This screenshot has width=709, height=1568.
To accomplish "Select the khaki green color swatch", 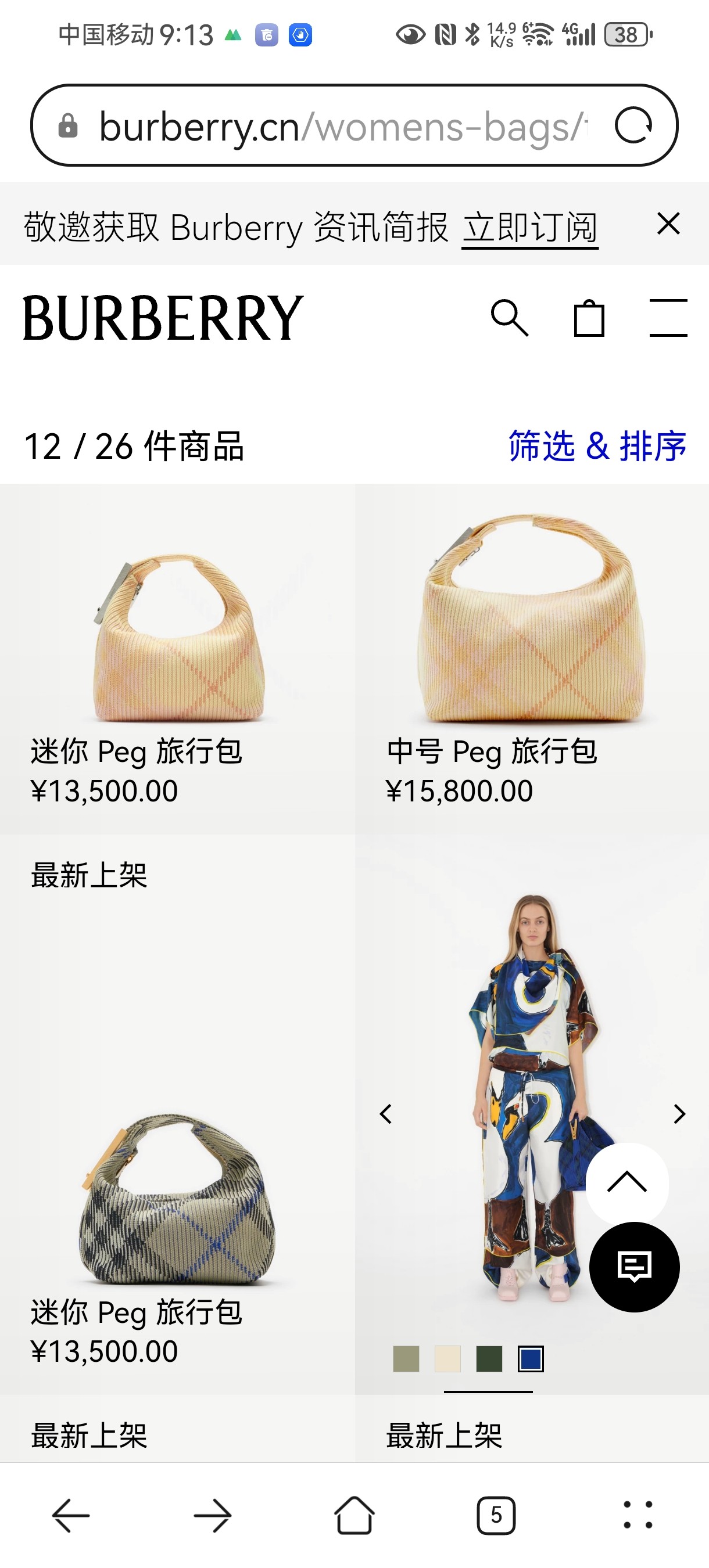I will [406, 1358].
